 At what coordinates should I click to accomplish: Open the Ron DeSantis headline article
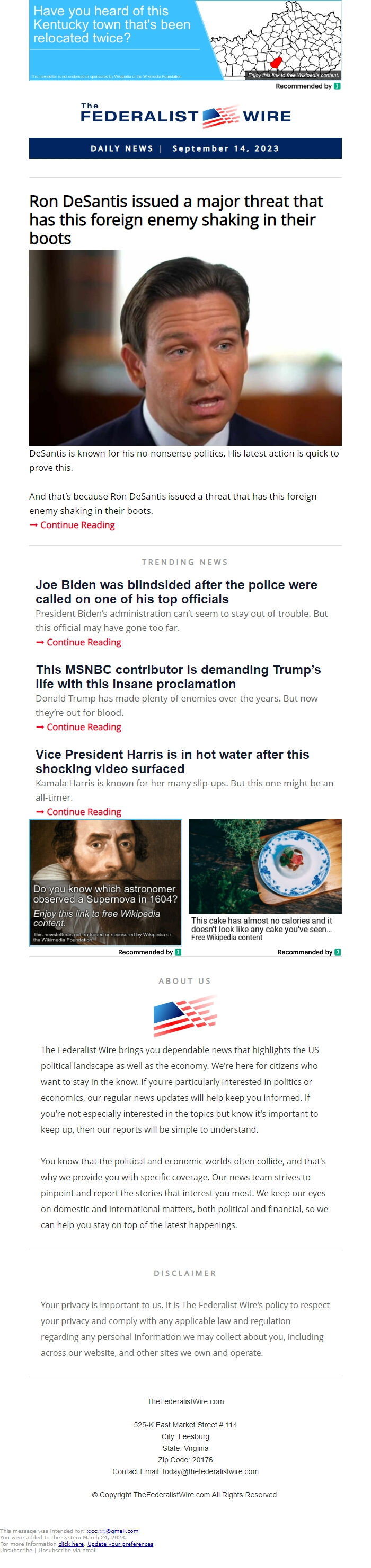(x=176, y=219)
